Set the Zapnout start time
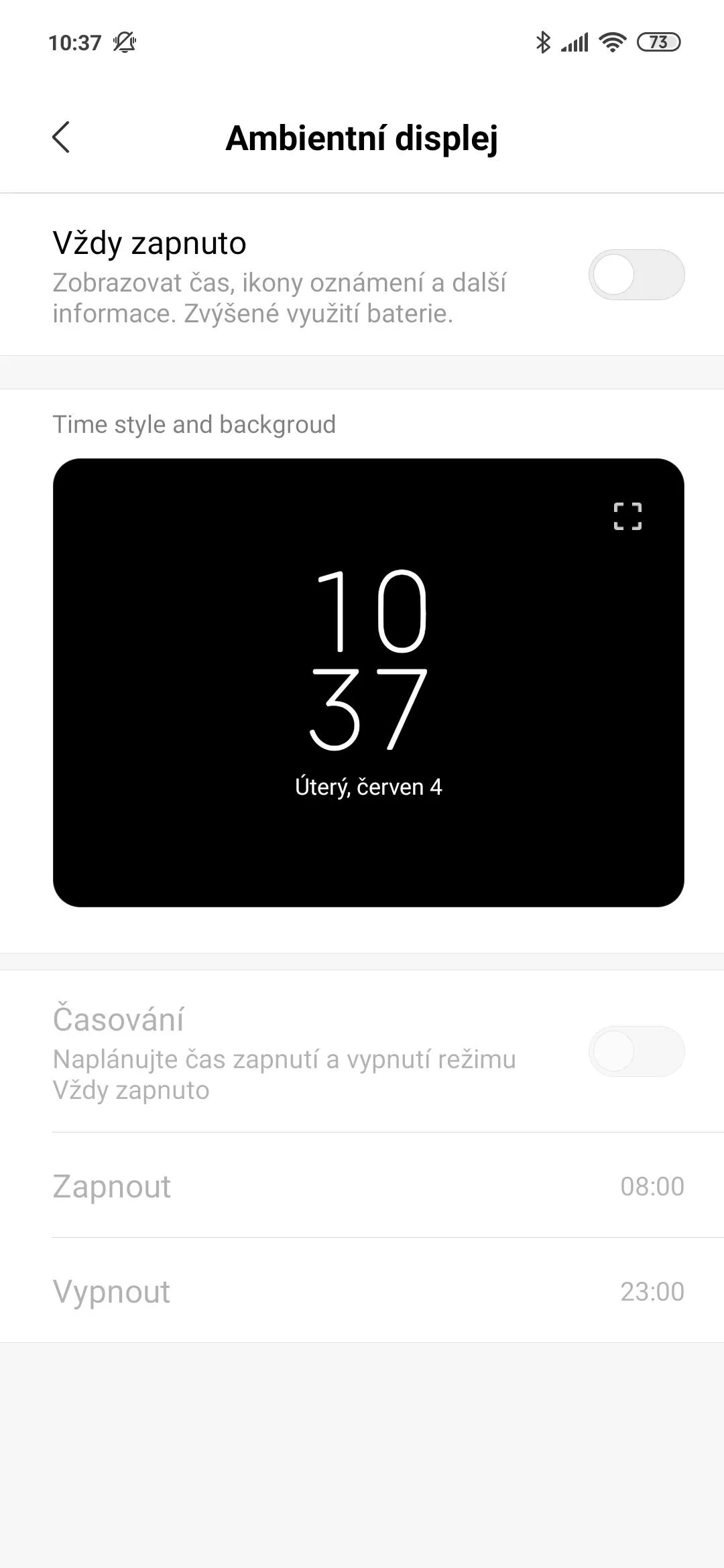 (368, 1186)
